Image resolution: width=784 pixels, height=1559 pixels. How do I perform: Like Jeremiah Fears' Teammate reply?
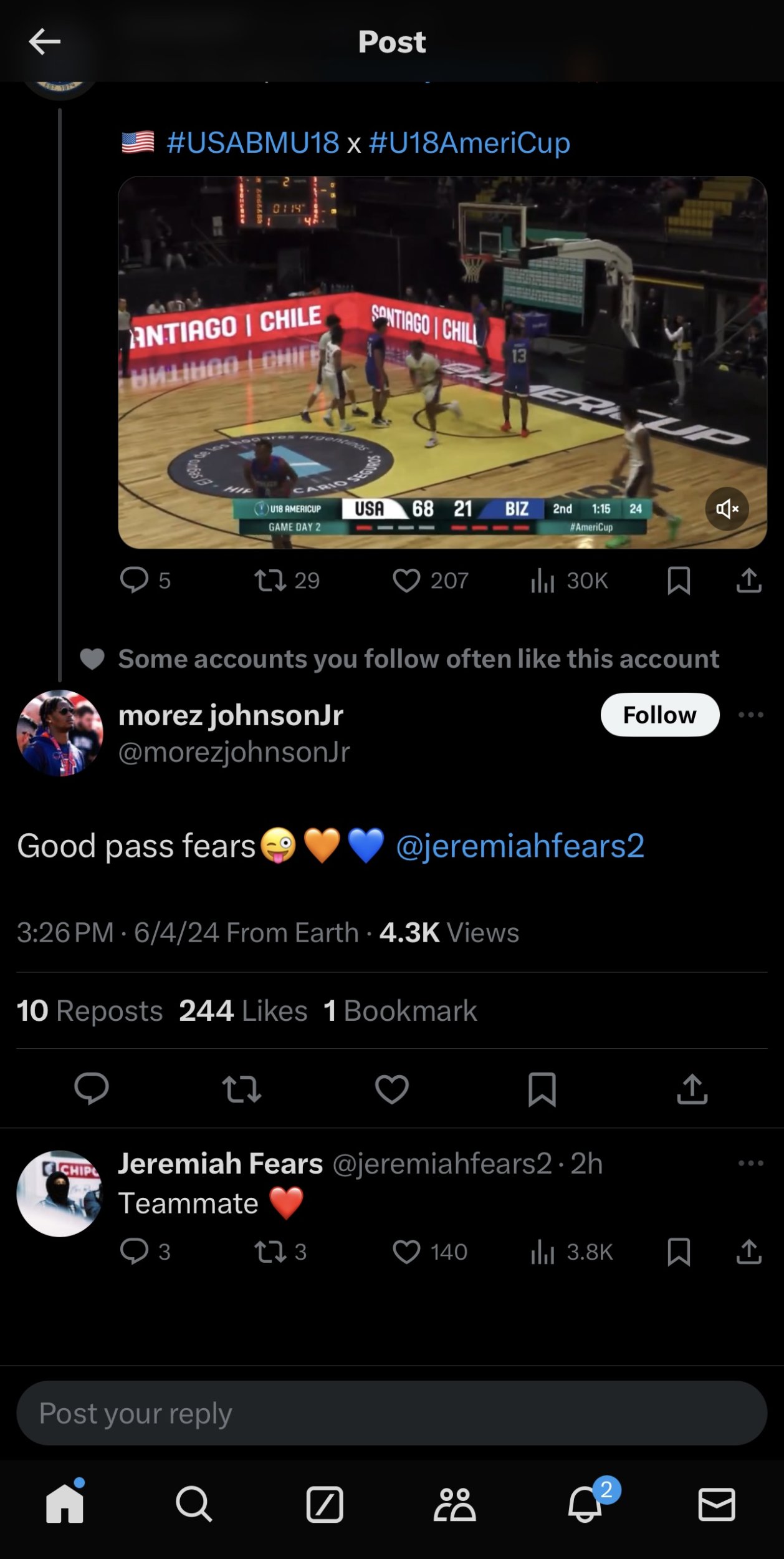pos(406,1252)
